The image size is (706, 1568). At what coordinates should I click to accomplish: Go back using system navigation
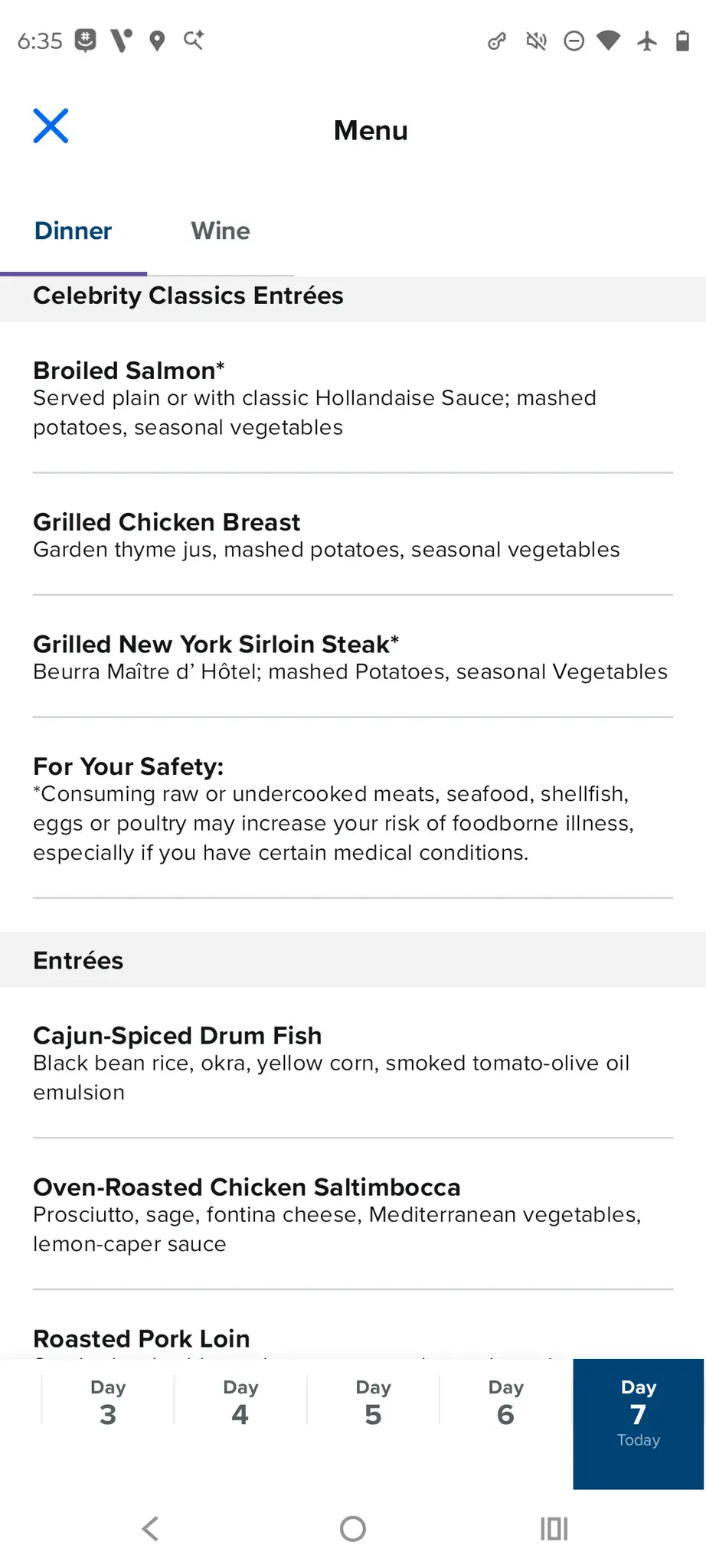point(151,1529)
